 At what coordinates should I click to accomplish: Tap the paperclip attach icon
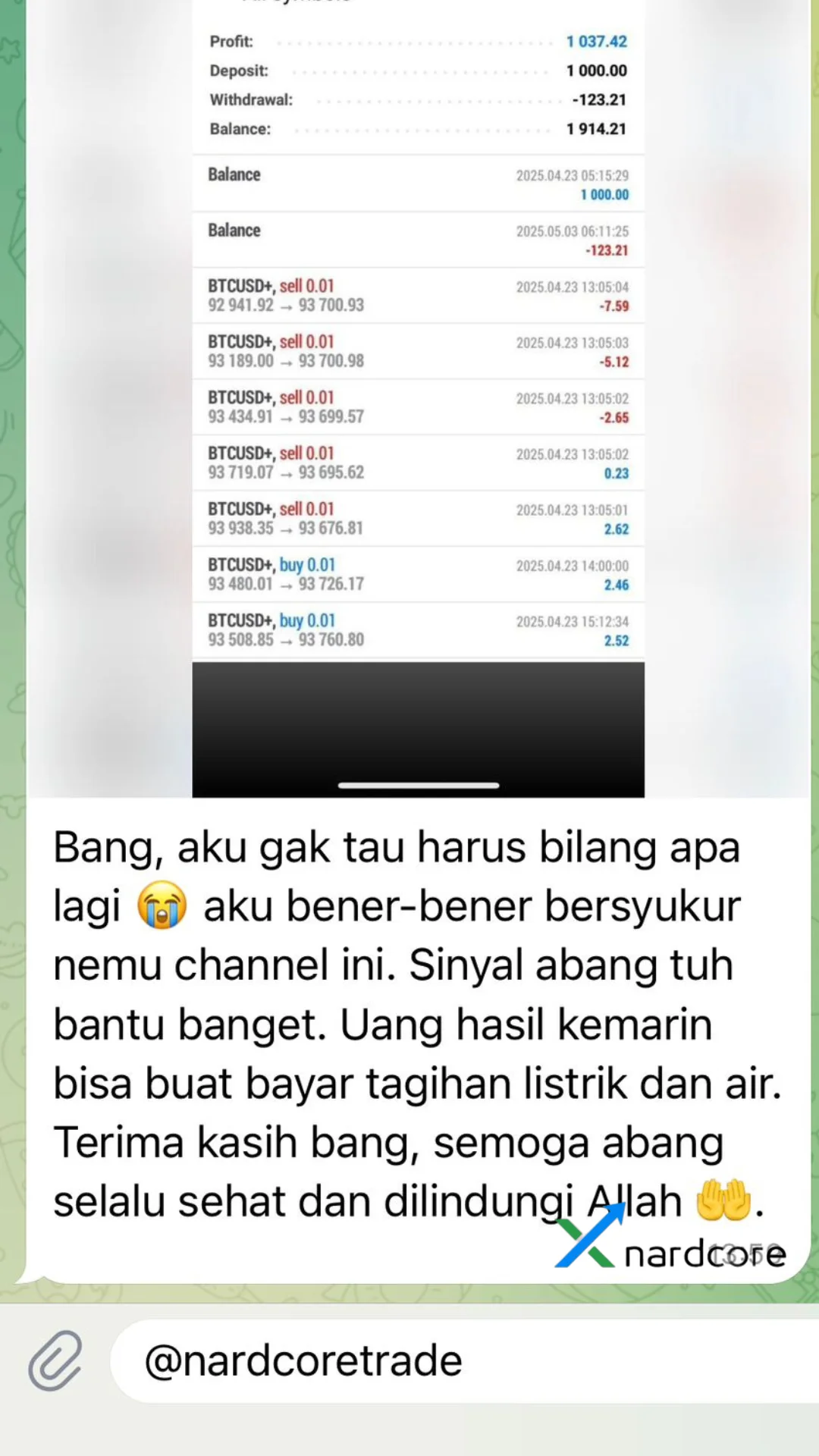point(55,1360)
